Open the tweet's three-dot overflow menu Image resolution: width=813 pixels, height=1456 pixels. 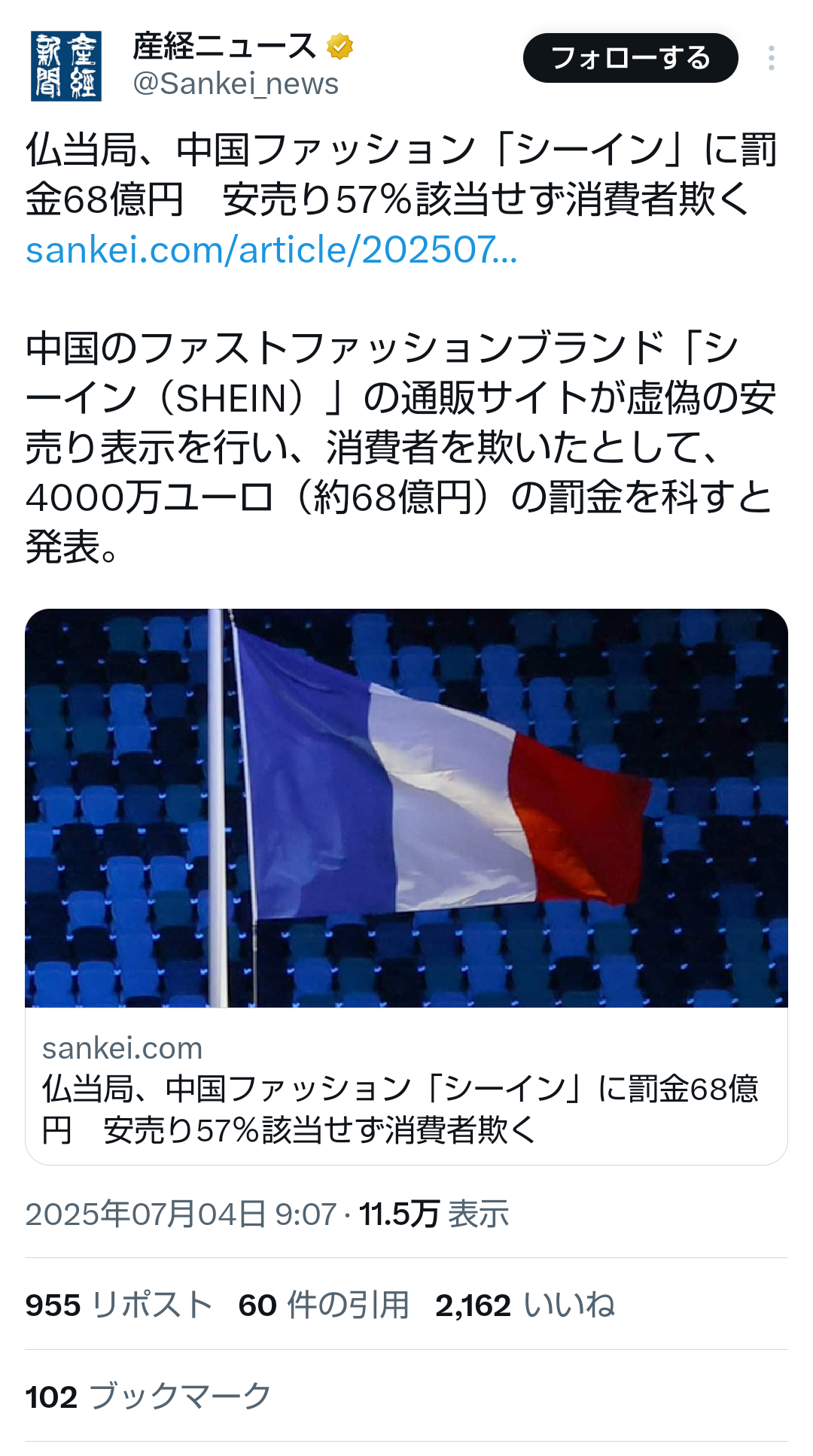(771, 58)
